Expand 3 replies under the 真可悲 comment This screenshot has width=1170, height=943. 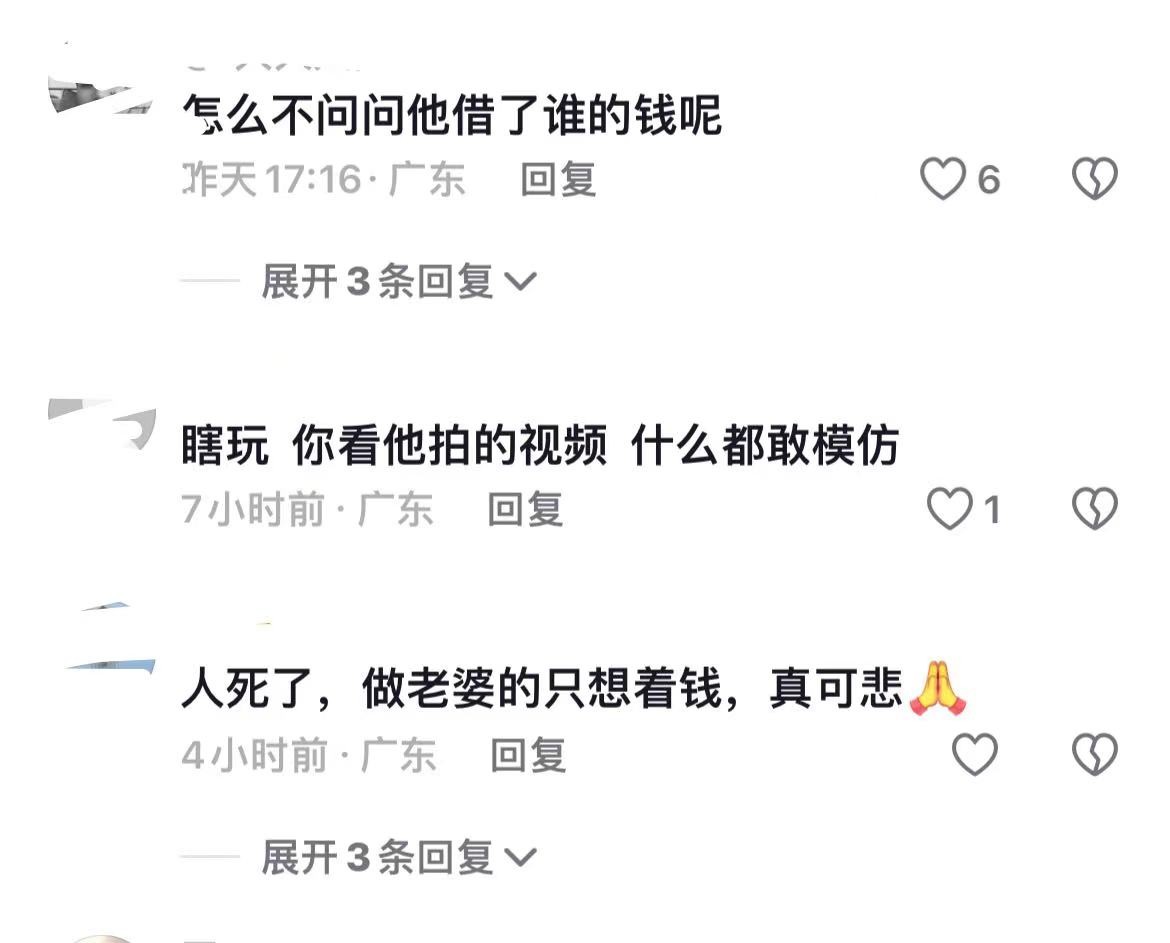(398, 857)
